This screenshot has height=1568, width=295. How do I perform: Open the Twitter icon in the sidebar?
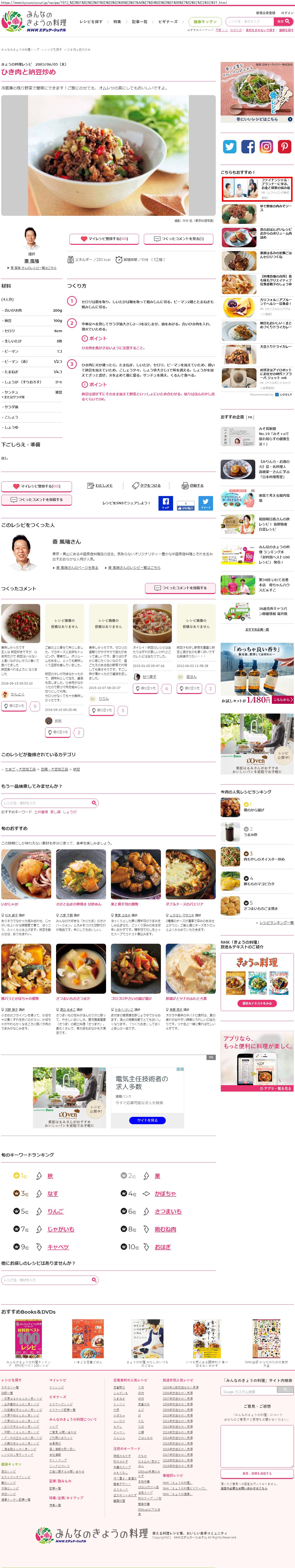(x=229, y=147)
